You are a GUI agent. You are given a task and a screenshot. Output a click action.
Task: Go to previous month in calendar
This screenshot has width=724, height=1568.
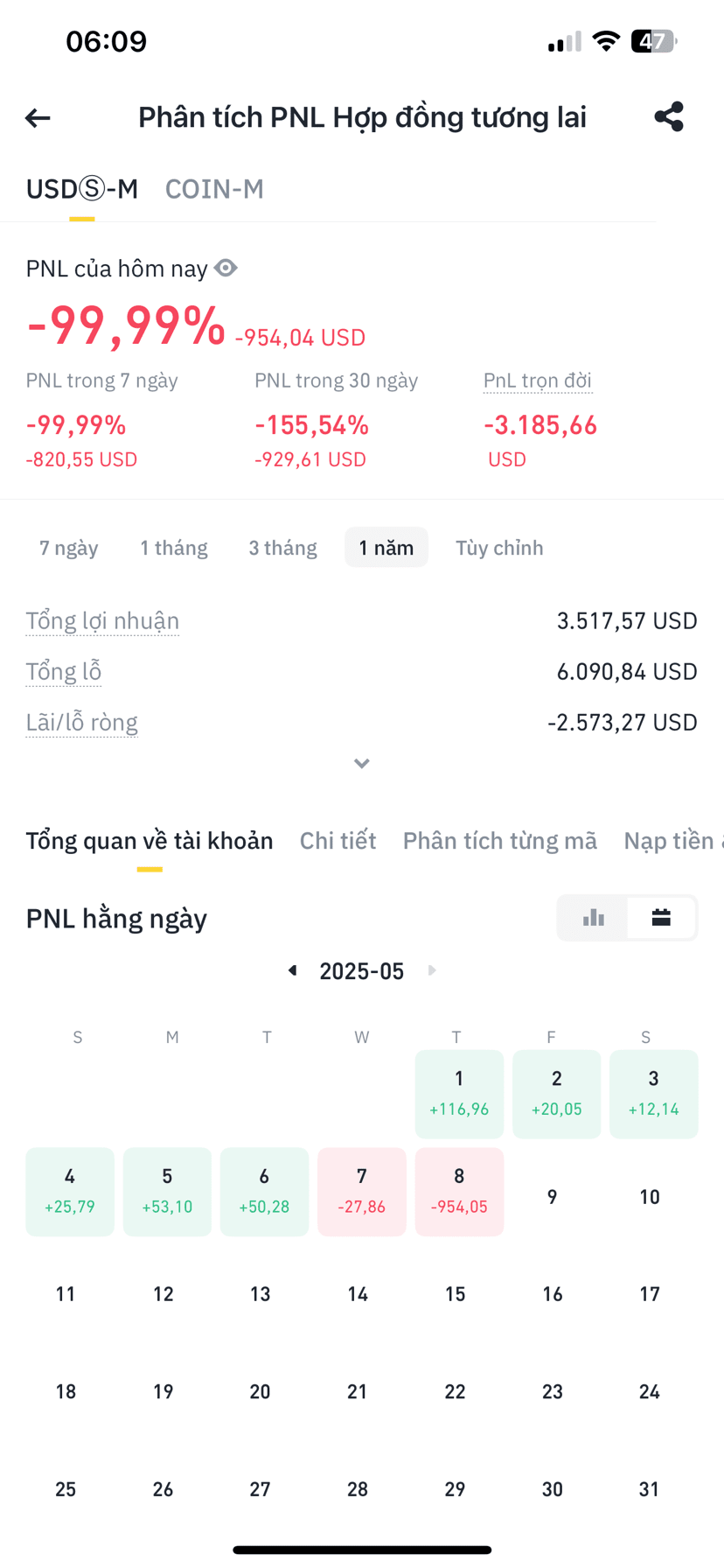click(293, 970)
